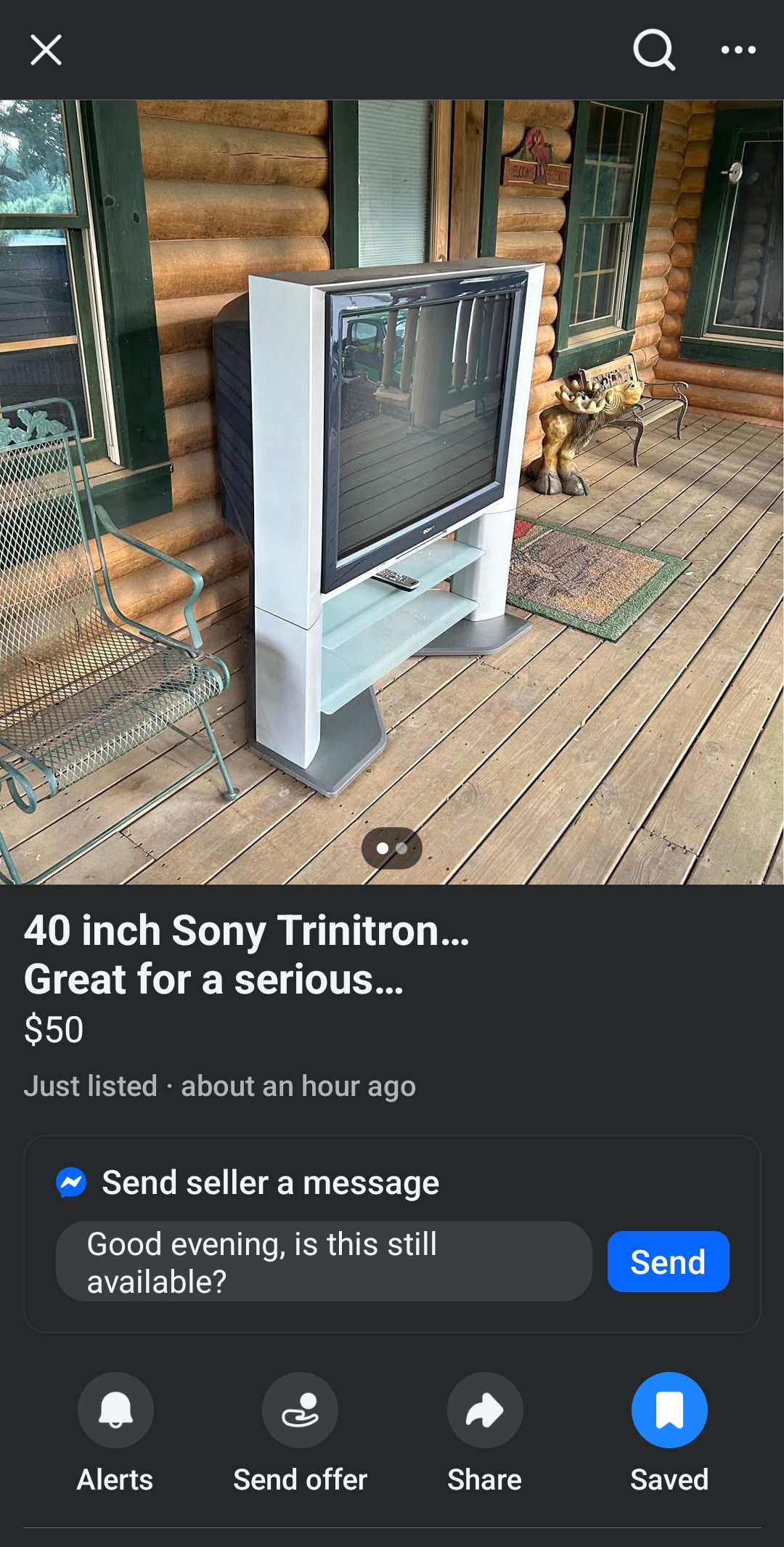Send offer to the seller
The image size is (784, 1547).
click(x=300, y=1410)
